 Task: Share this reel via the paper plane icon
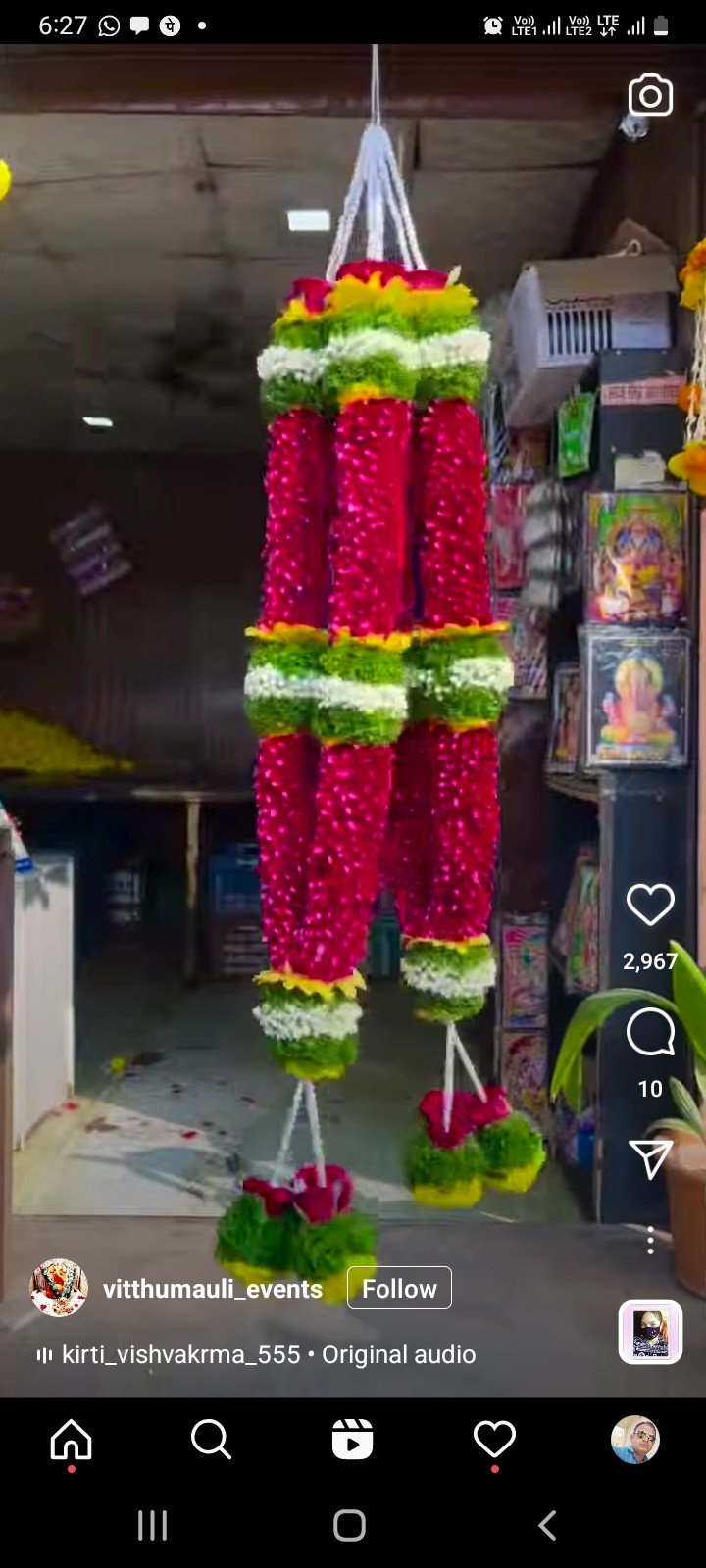click(650, 1159)
